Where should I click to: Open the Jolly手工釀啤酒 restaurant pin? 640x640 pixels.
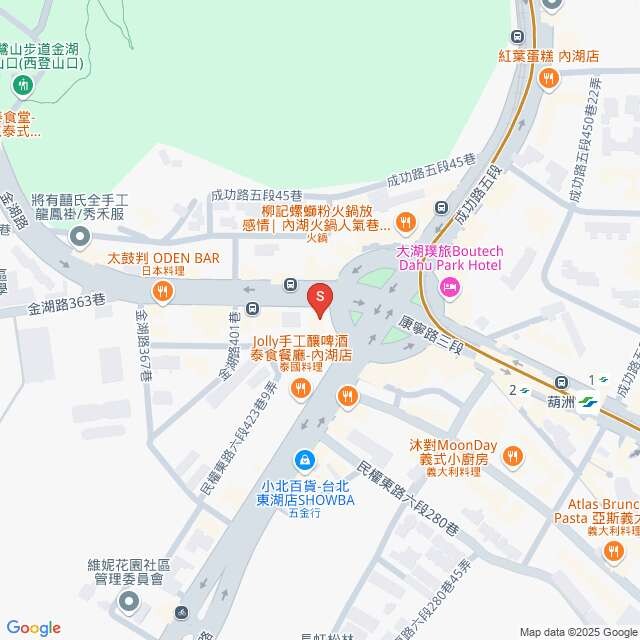pyautogui.click(x=347, y=395)
